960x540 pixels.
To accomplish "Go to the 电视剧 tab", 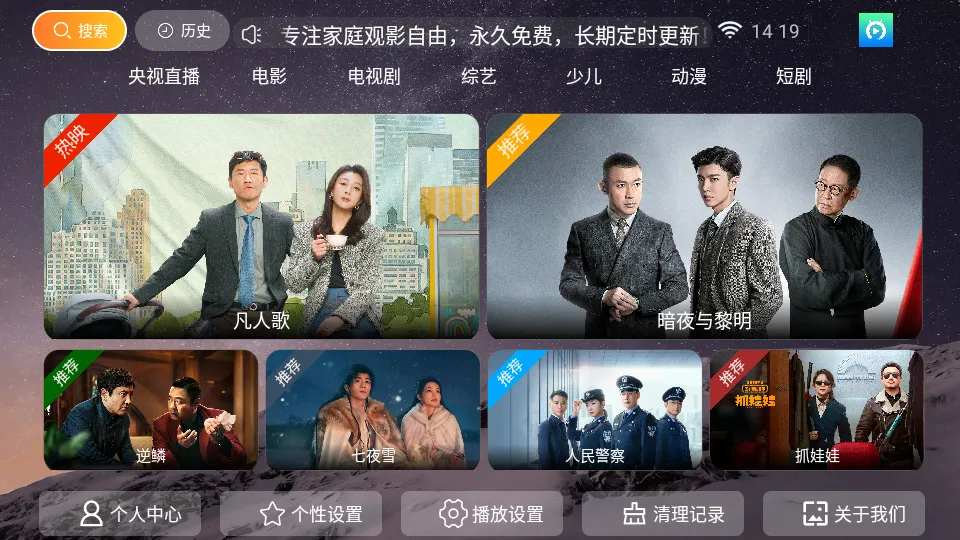I will (x=374, y=76).
